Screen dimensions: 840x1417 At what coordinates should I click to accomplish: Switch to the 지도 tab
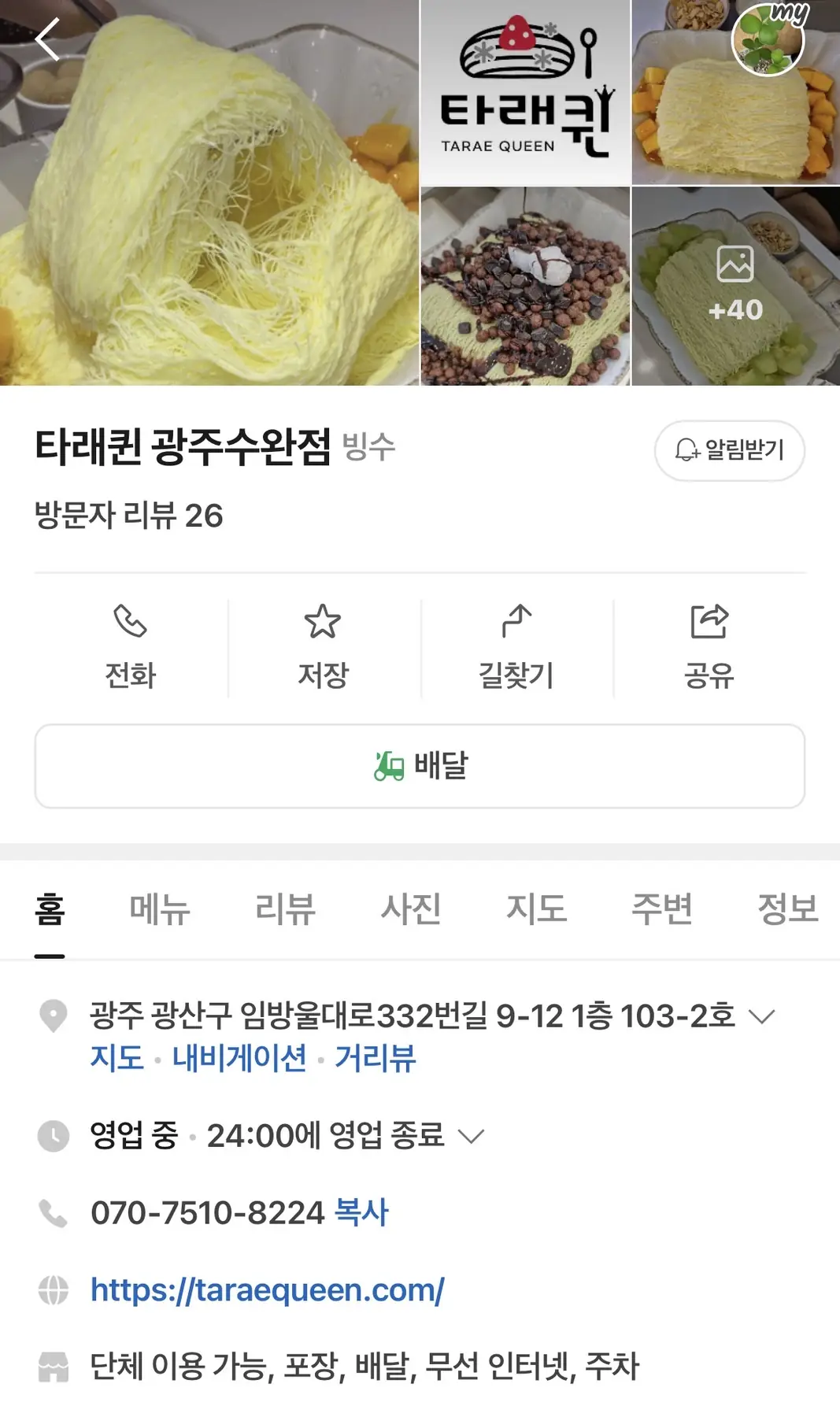[536, 909]
